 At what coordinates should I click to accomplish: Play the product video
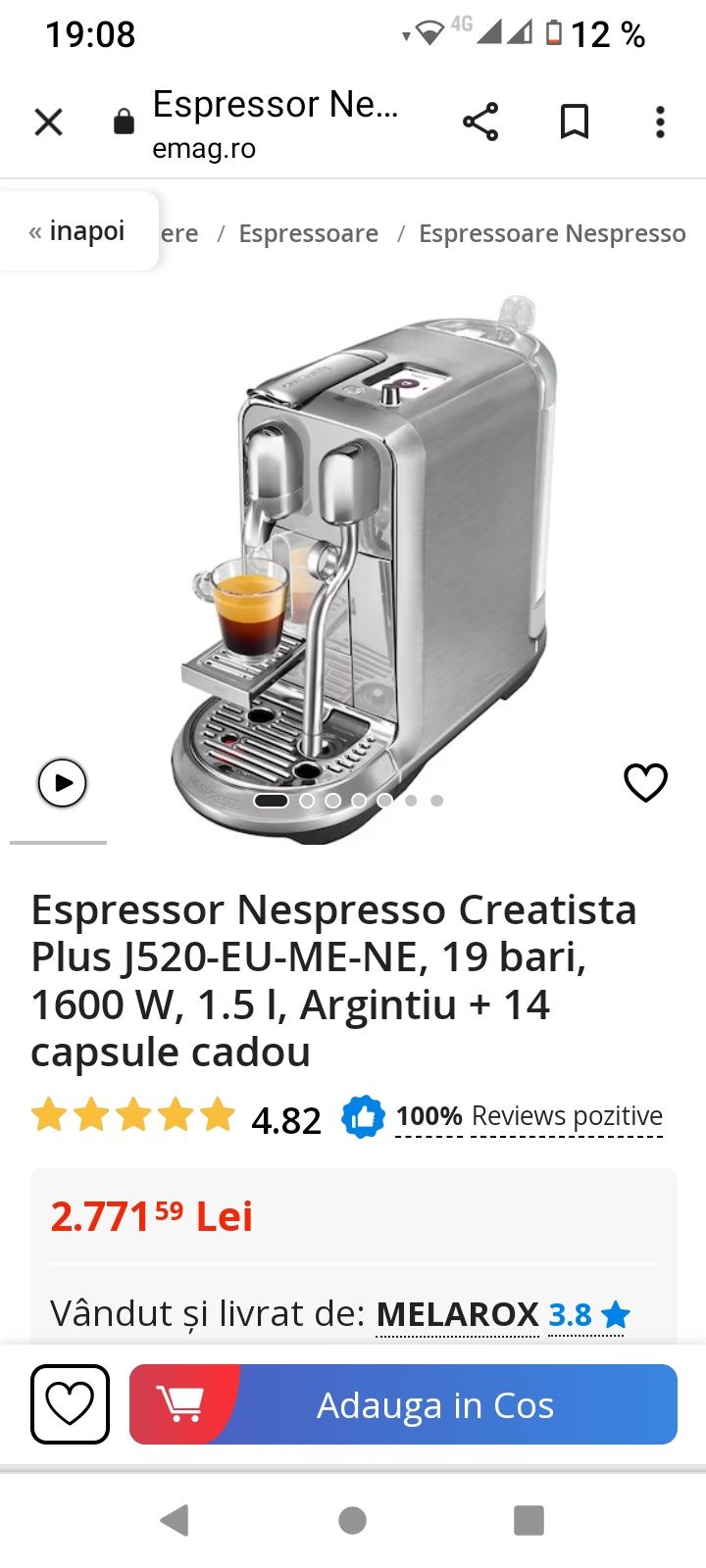click(x=62, y=783)
